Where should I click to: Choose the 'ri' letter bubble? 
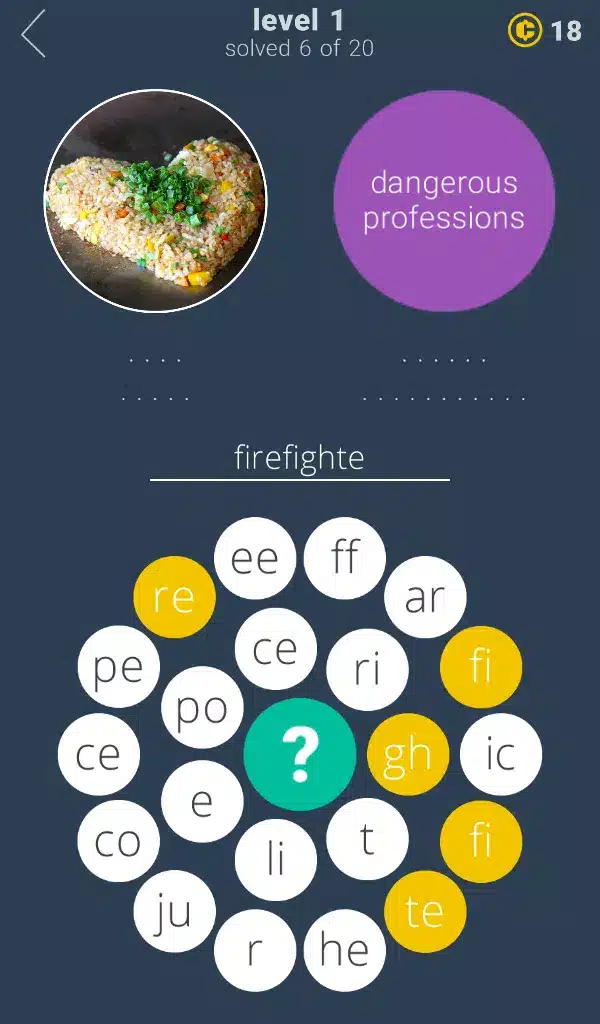pos(368,669)
